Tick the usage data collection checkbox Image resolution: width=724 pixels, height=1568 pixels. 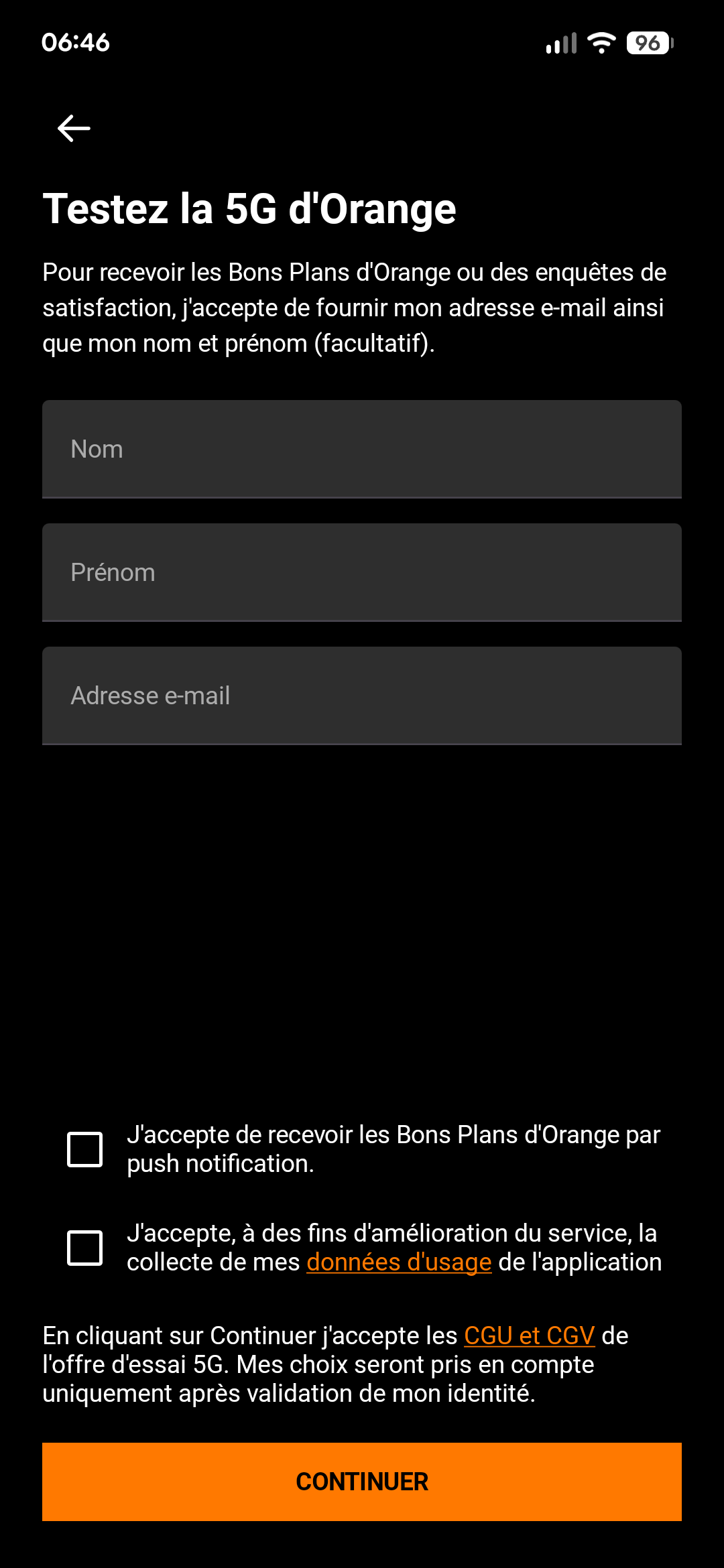[x=85, y=1248]
